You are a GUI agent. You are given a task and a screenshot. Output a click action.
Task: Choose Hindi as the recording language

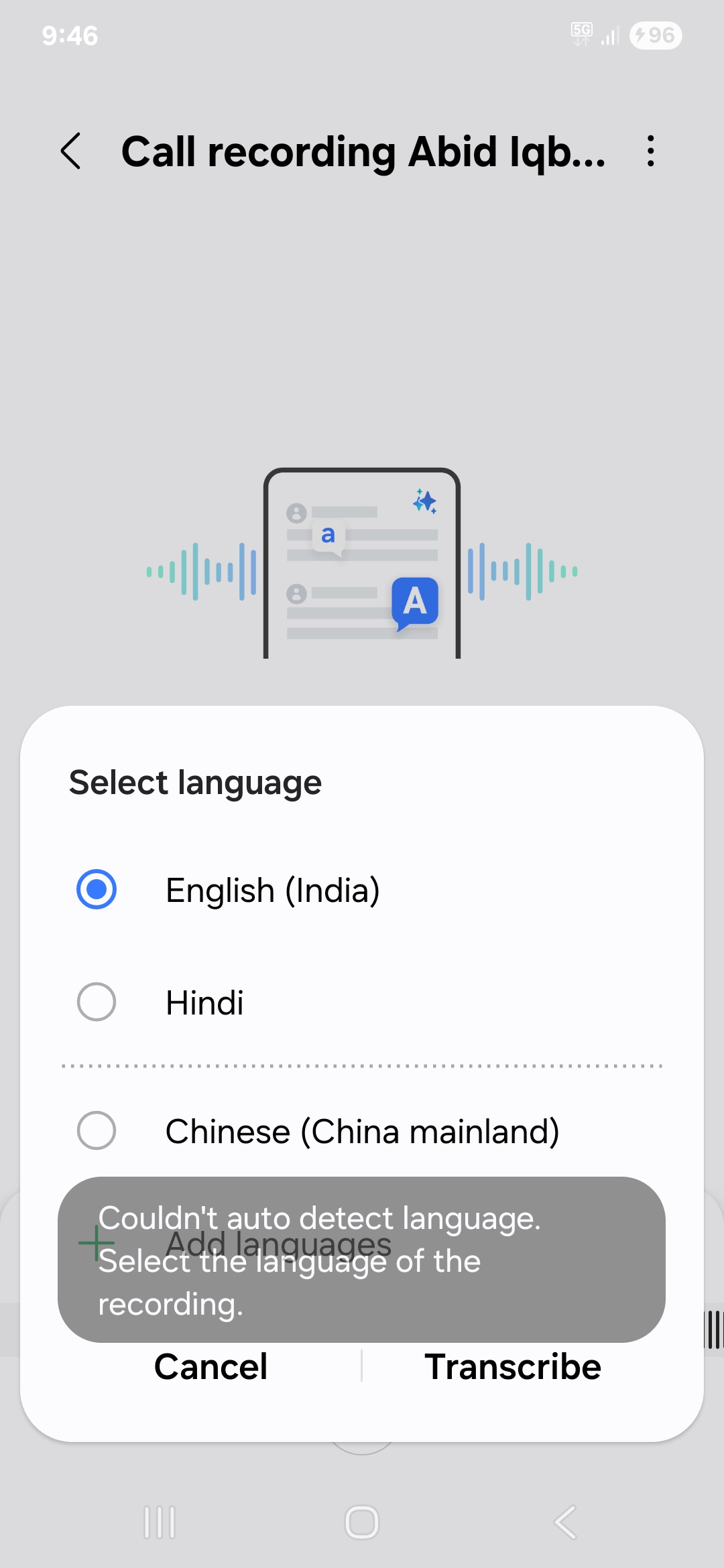point(97,1002)
